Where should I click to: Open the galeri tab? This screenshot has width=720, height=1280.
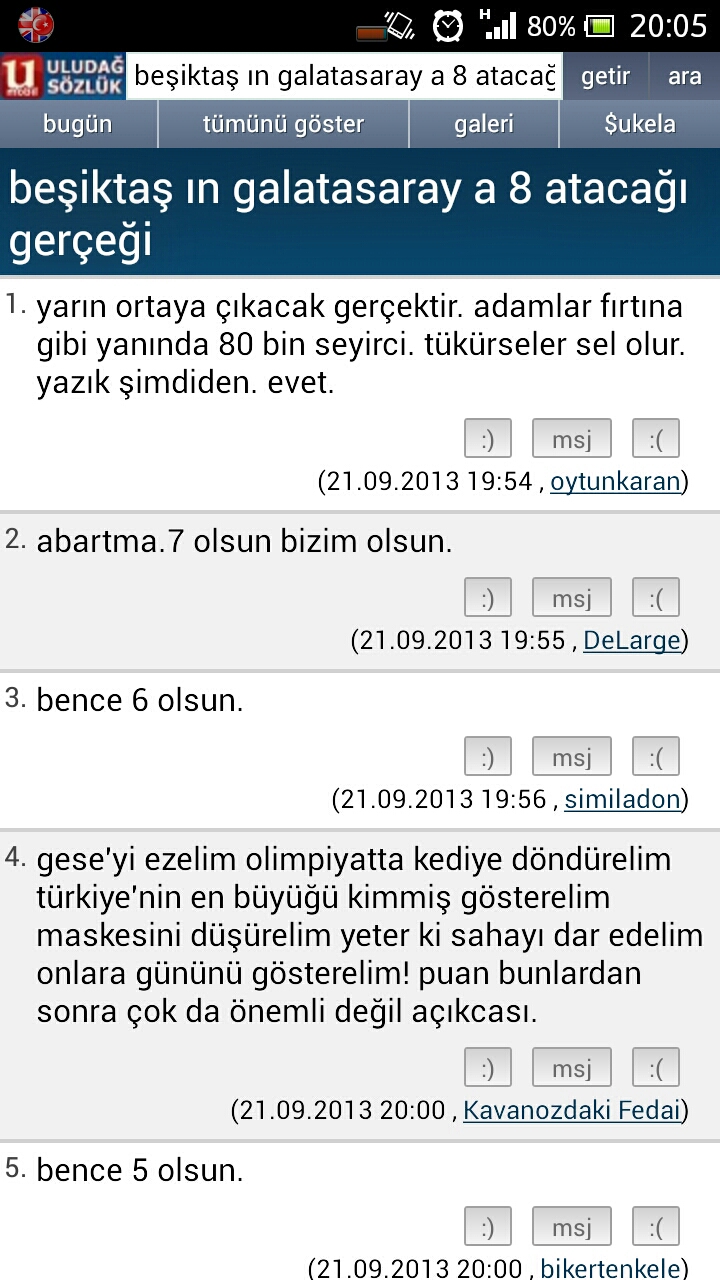tap(484, 124)
